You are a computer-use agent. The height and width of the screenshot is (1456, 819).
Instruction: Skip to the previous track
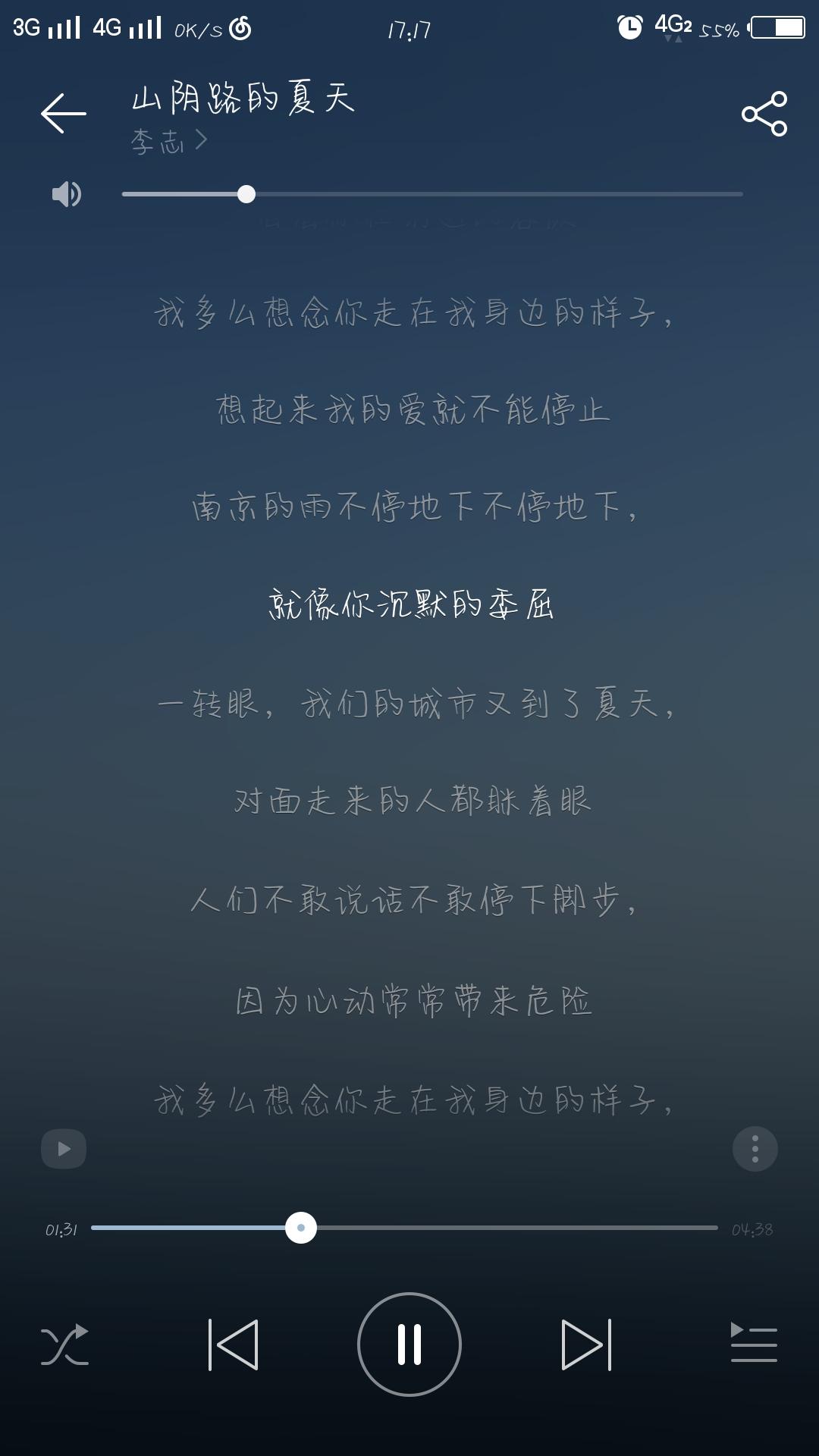234,1345
